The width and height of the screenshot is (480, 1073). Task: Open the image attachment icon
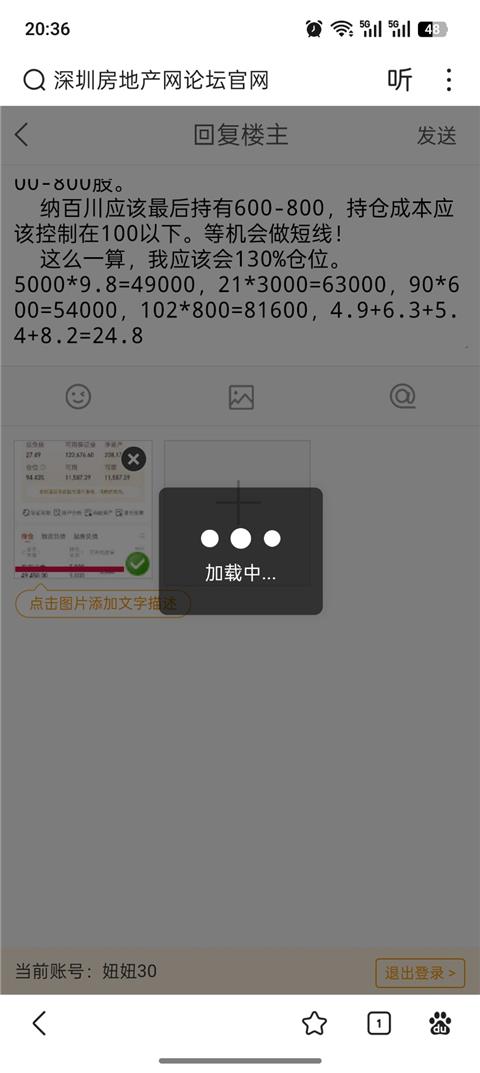tap(241, 397)
